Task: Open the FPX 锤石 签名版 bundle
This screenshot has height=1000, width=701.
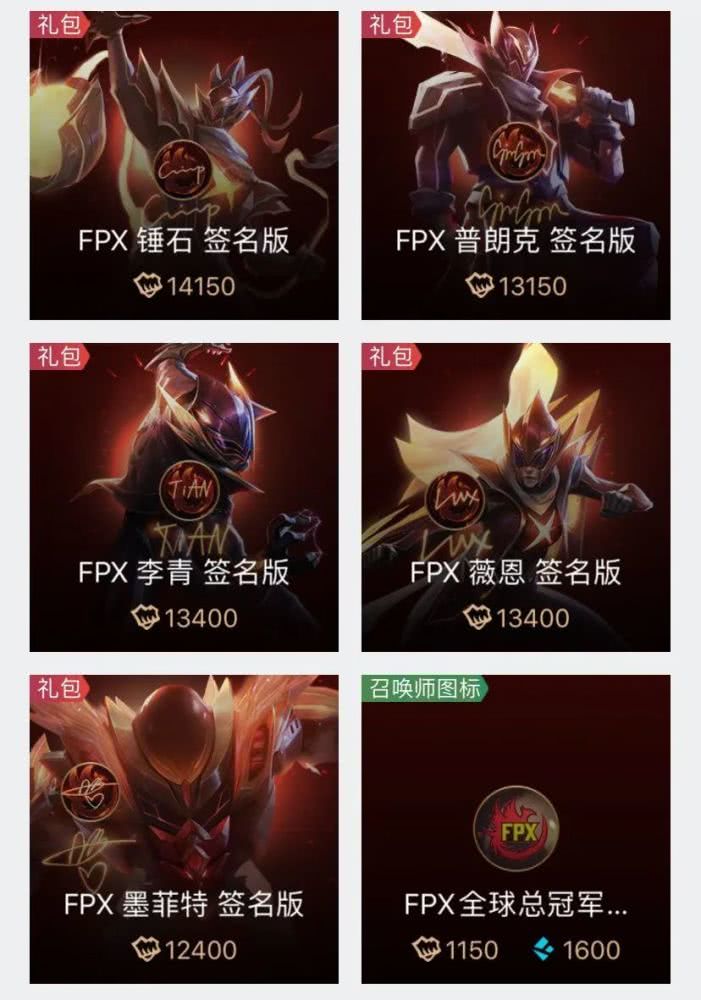Action: tap(184, 165)
